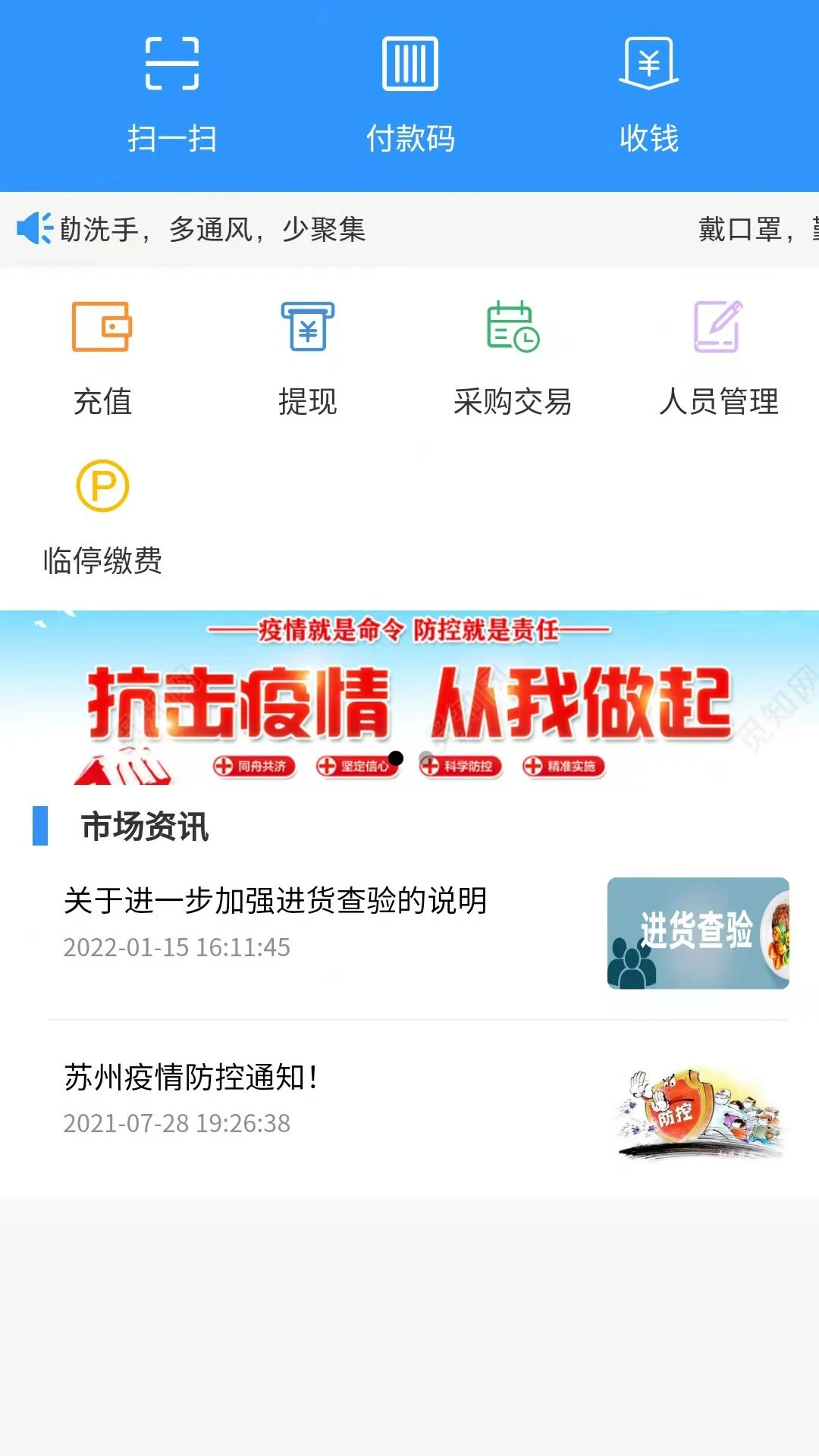This screenshot has width=819, height=1456.
Task: Select the inactive carousel dot
Action: click(426, 755)
